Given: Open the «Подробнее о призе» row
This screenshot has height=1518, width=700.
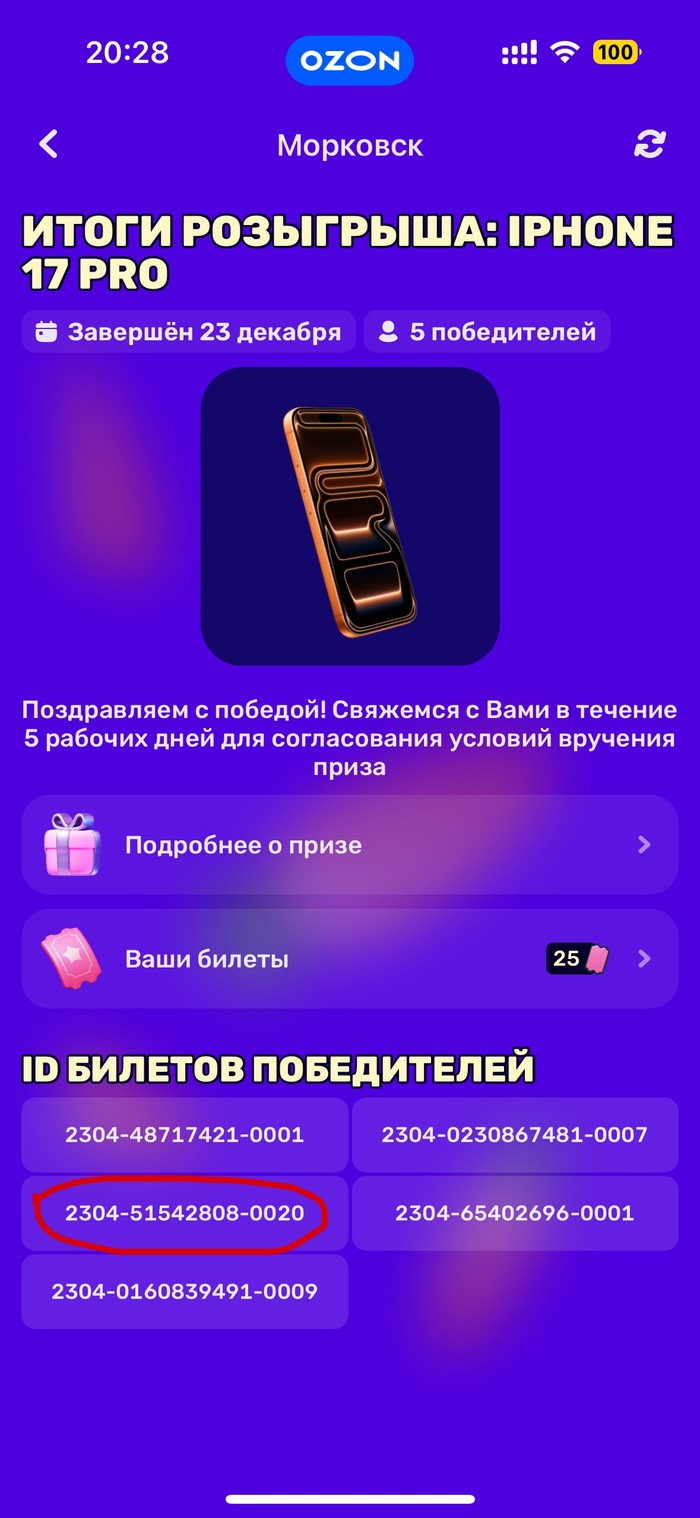Looking at the screenshot, I should click(350, 845).
